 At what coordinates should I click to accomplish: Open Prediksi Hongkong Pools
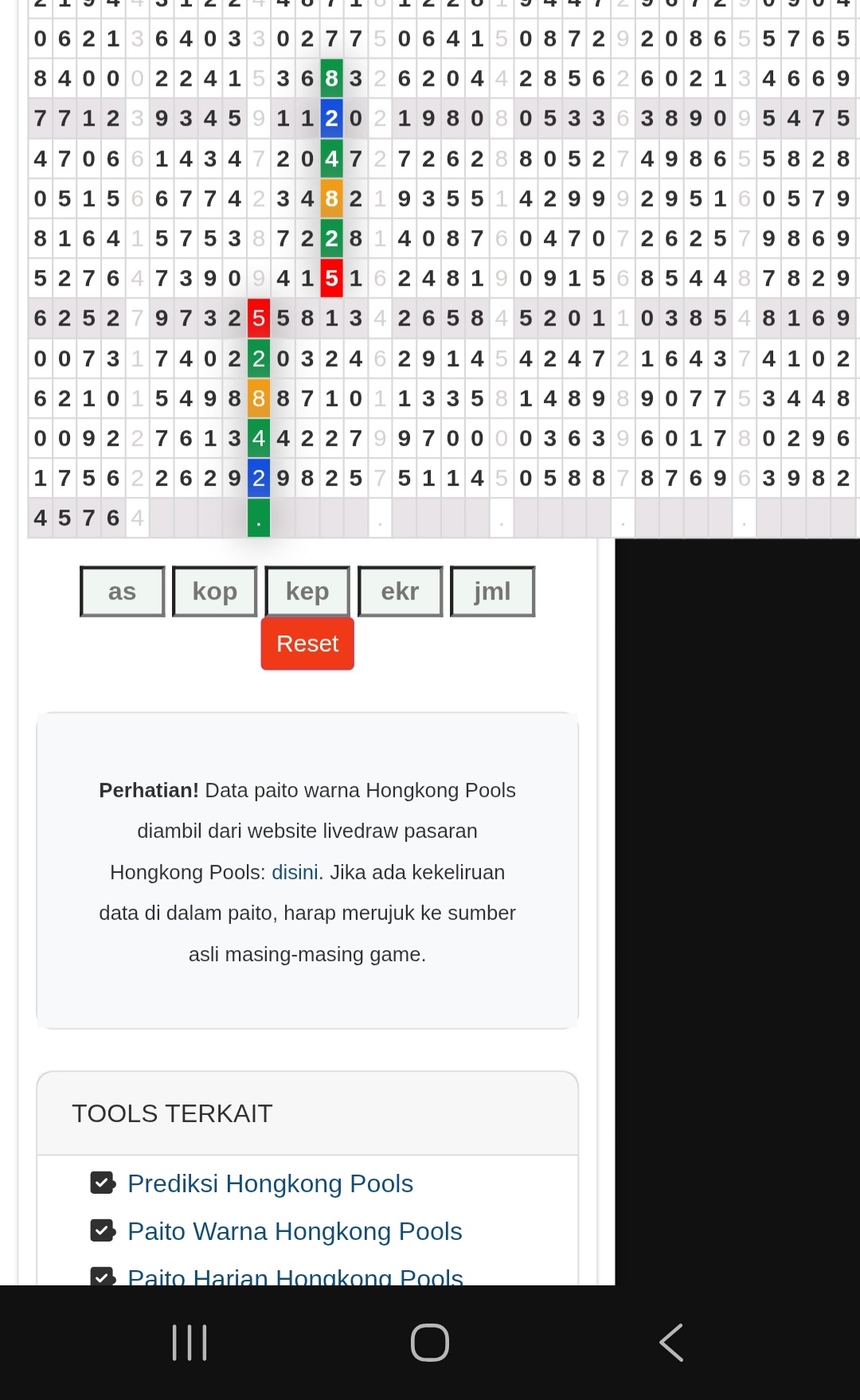coord(270,1183)
